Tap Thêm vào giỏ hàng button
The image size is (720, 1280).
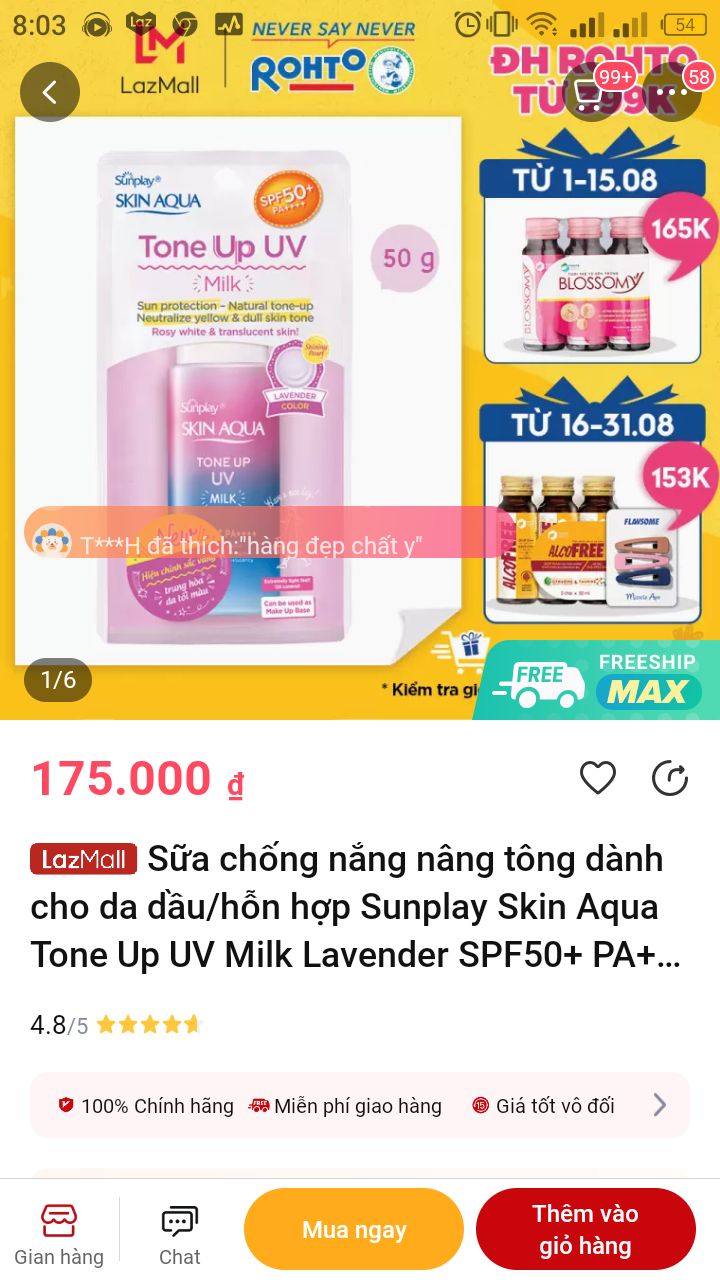point(585,1230)
